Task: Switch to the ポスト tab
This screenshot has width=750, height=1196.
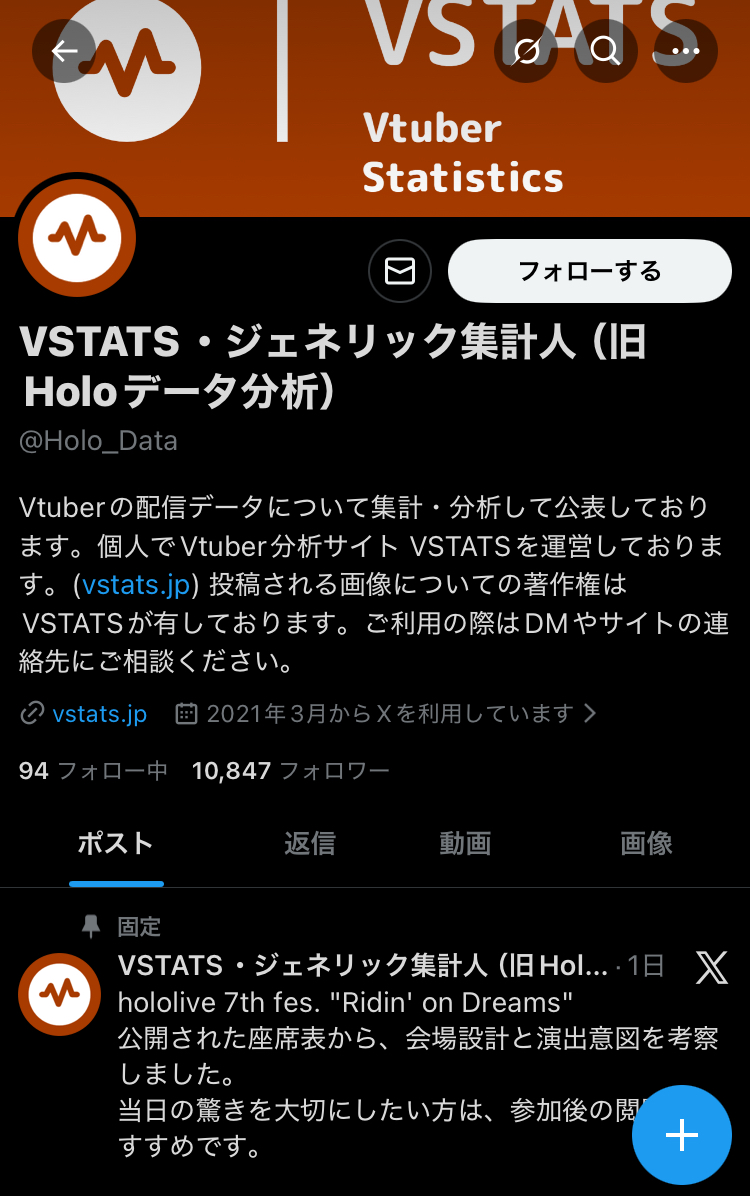Action: (x=116, y=843)
